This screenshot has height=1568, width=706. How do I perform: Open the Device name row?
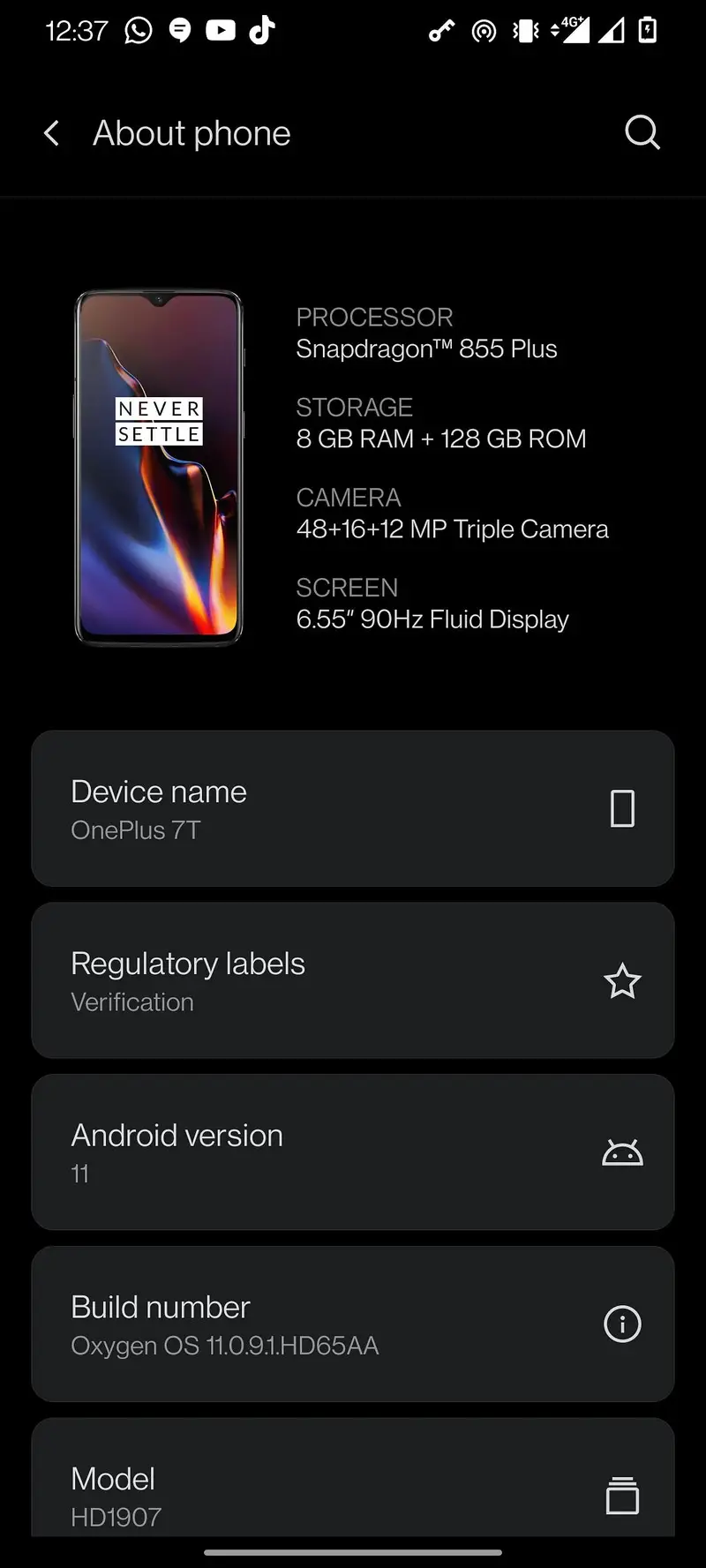353,808
